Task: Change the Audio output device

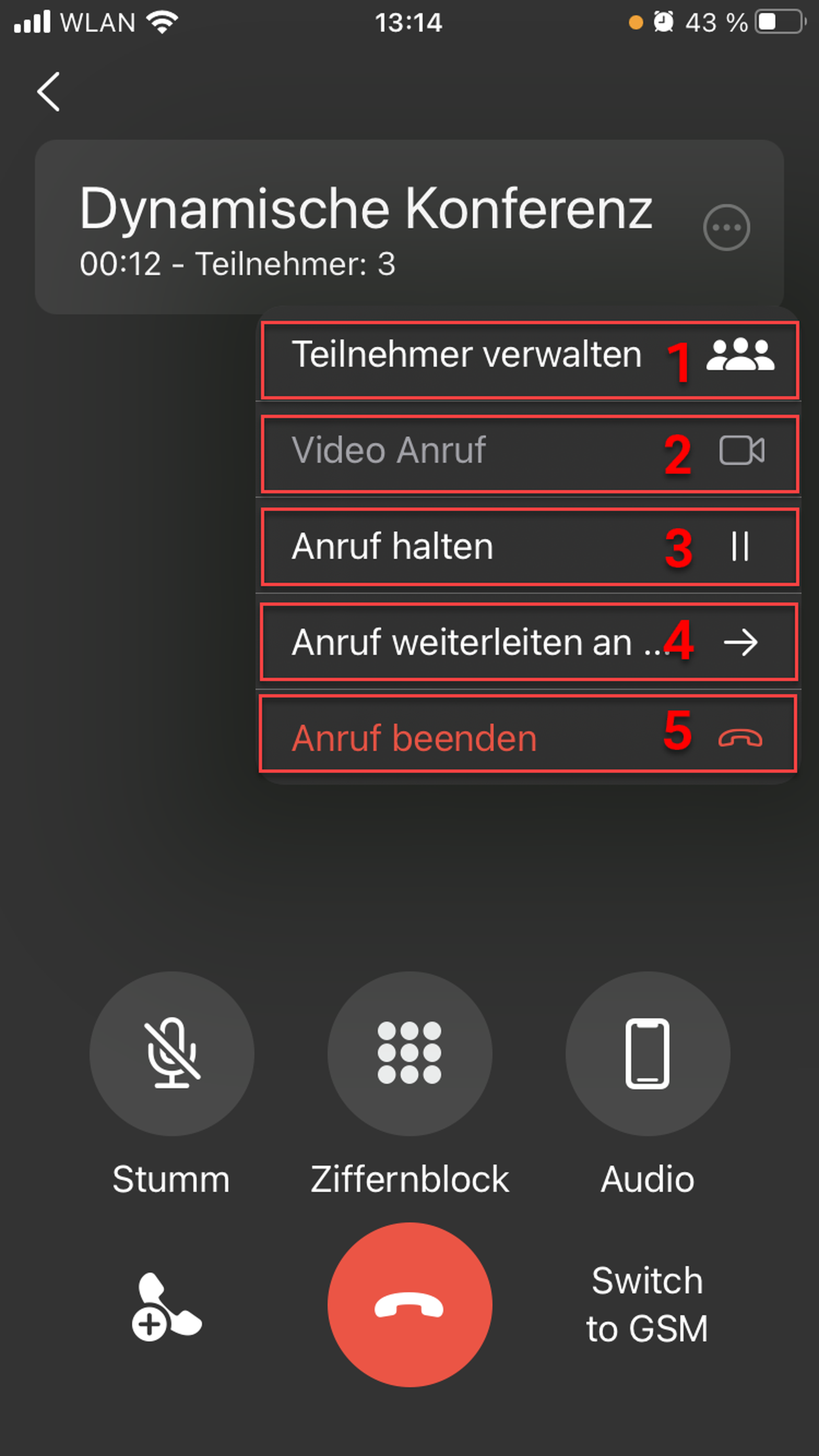Action: click(x=647, y=1054)
